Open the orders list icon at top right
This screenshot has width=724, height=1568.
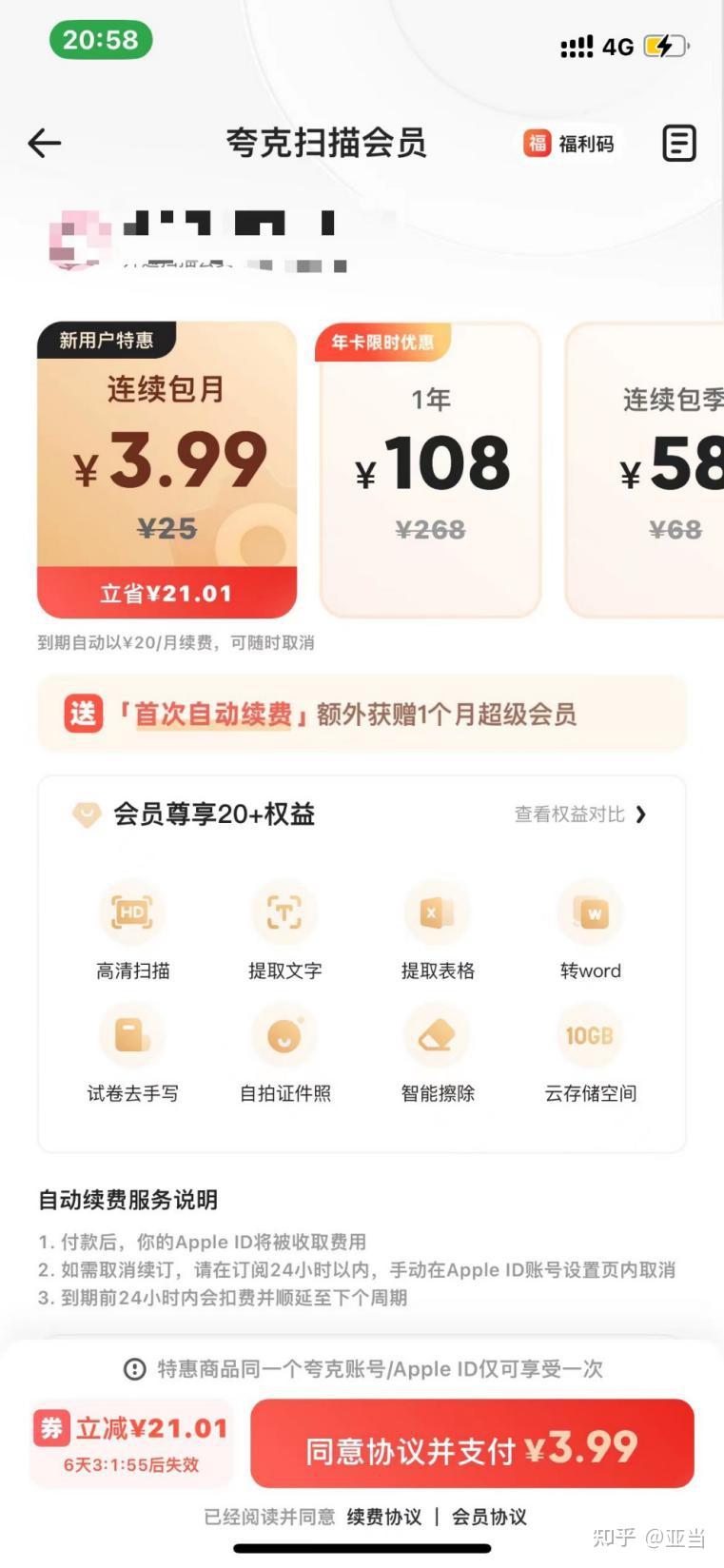point(678,144)
